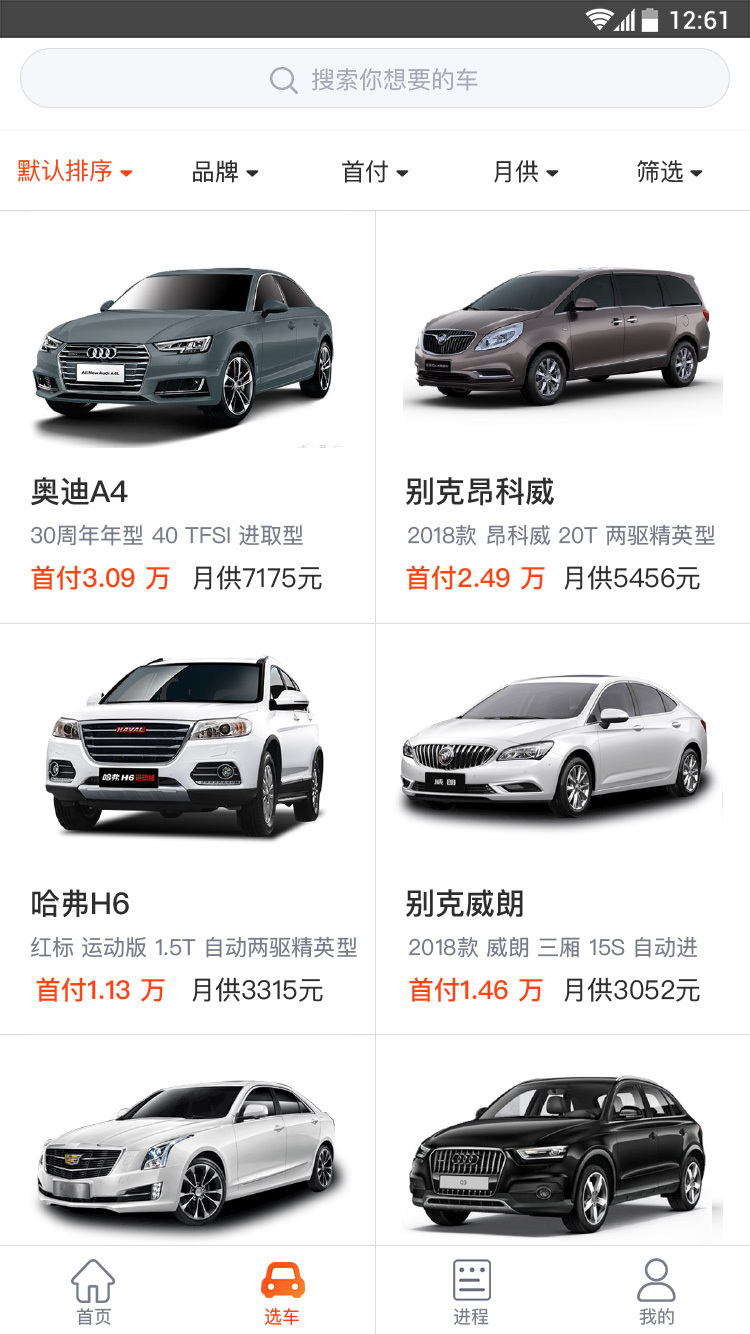750x1334 pixels.
Task: Open the 我的 profile tab
Action: click(x=657, y=1291)
